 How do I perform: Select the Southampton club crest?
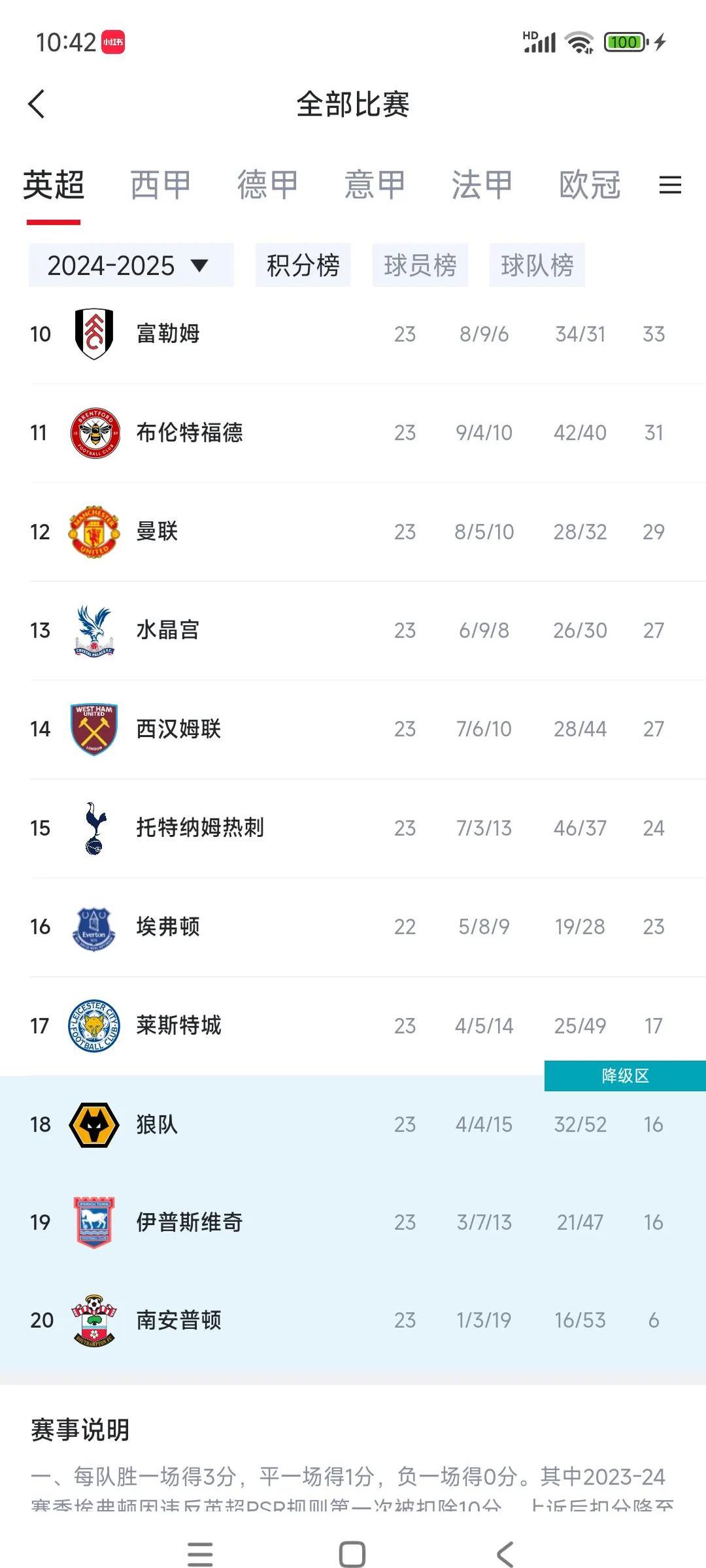(x=95, y=1320)
